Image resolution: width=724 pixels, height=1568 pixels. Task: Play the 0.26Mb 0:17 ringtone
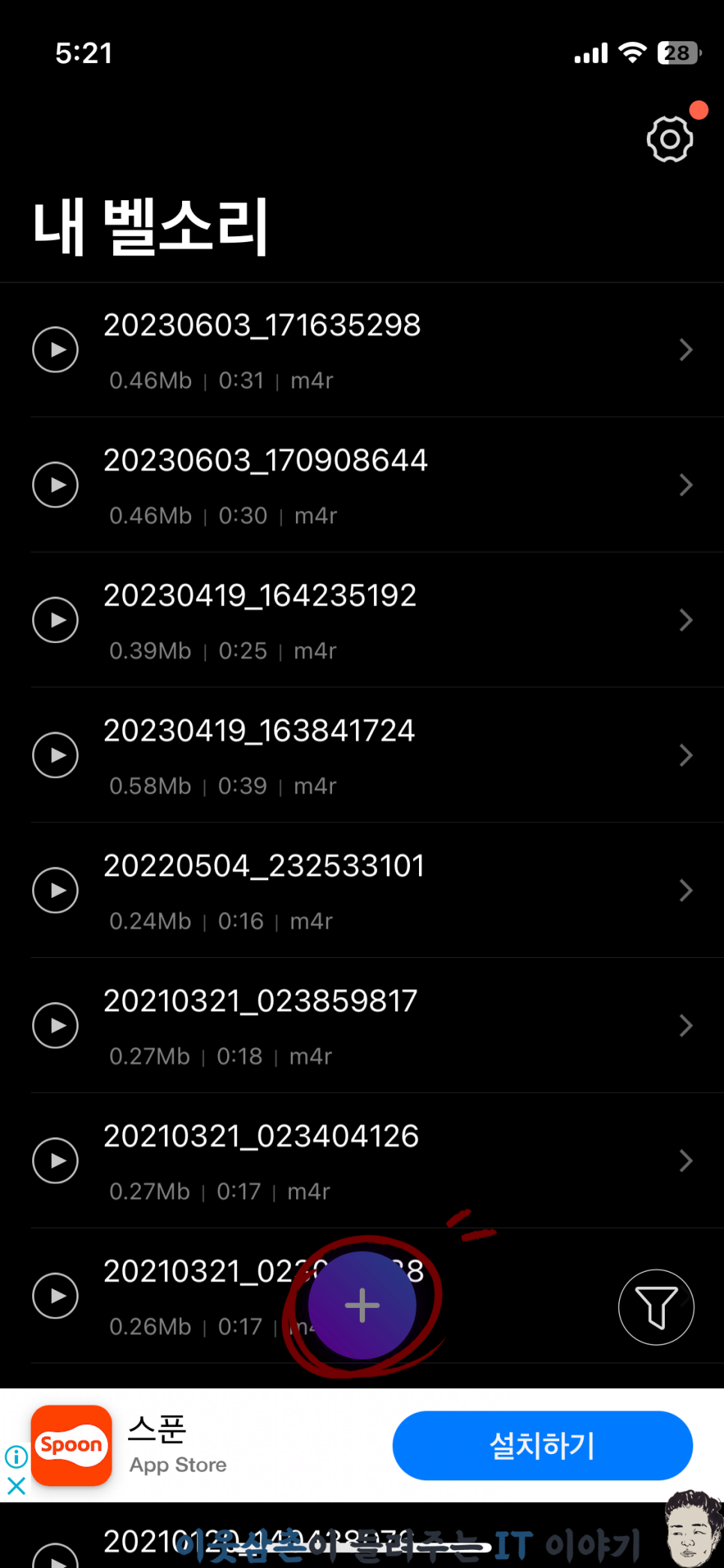click(x=55, y=1296)
